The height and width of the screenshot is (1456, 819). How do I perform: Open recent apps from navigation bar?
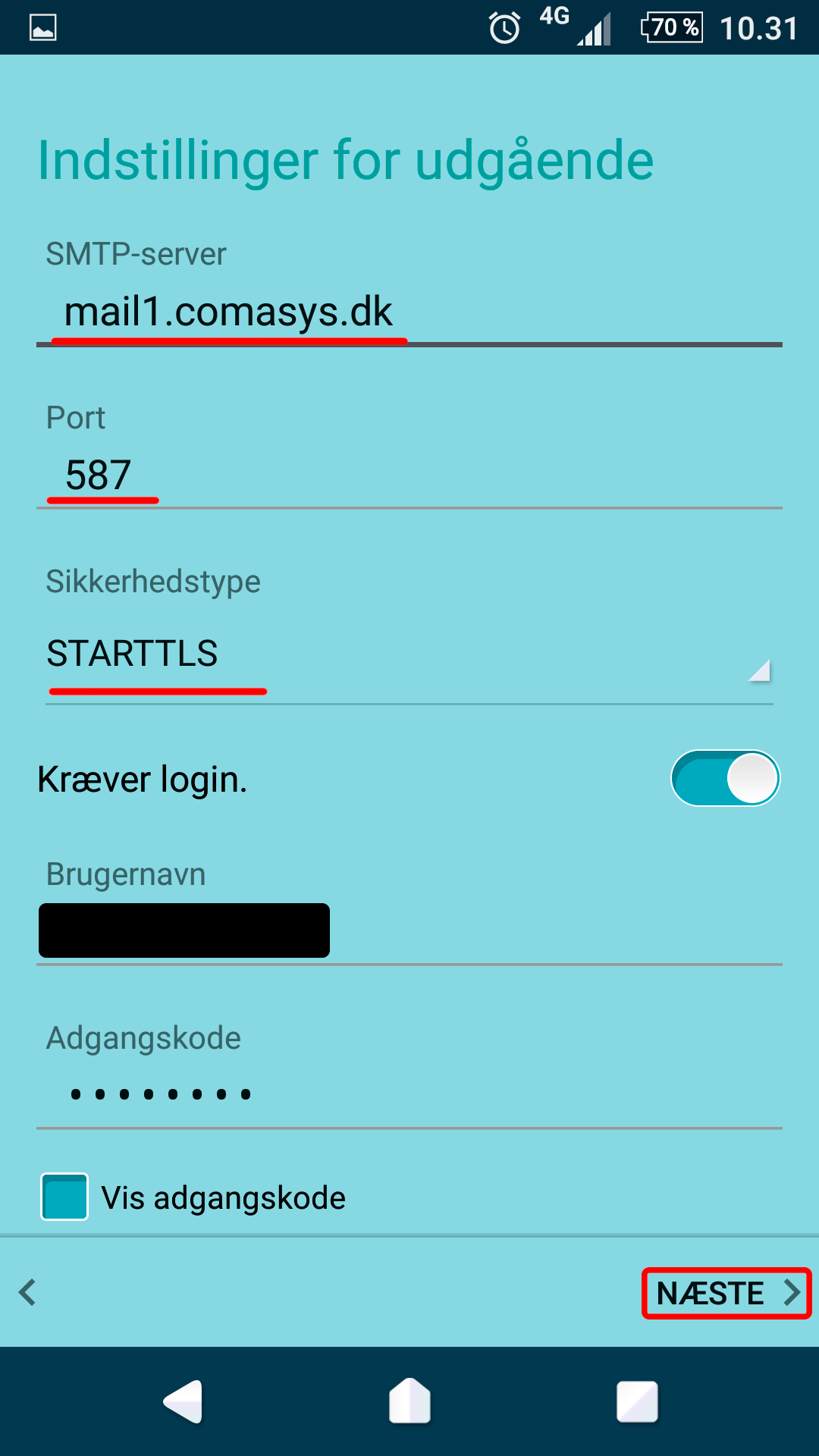pyautogui.click(x=637, y=1401)
